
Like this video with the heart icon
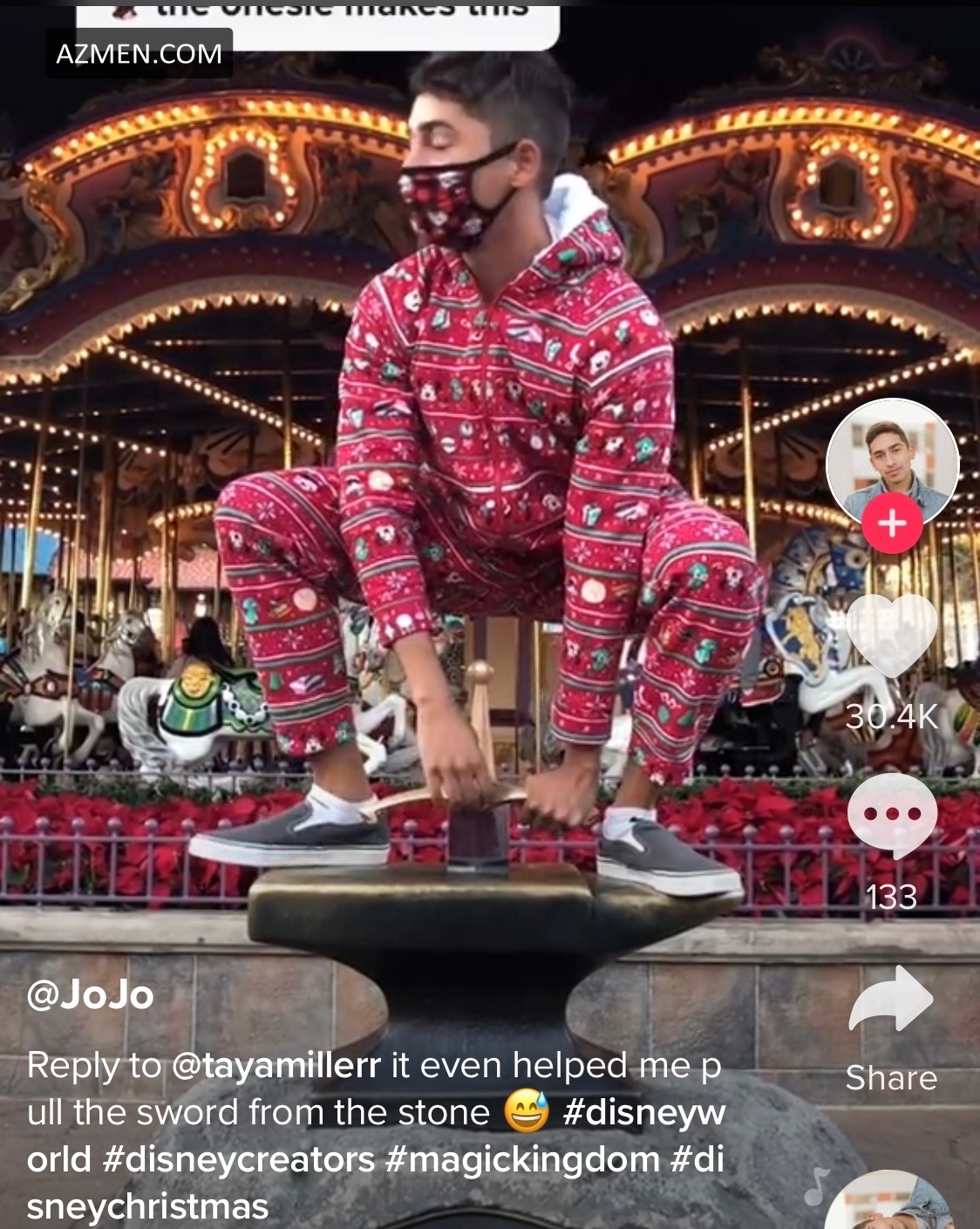pos(892,635)
